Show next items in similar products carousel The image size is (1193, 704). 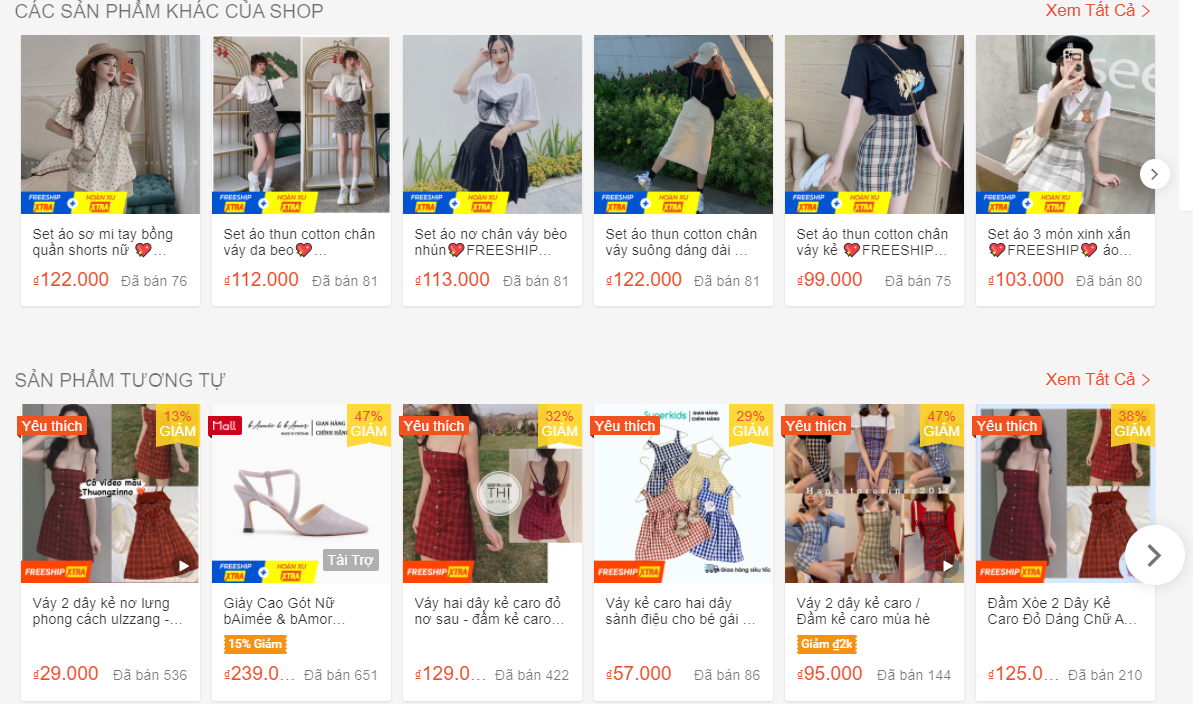tap(1153, 555)
